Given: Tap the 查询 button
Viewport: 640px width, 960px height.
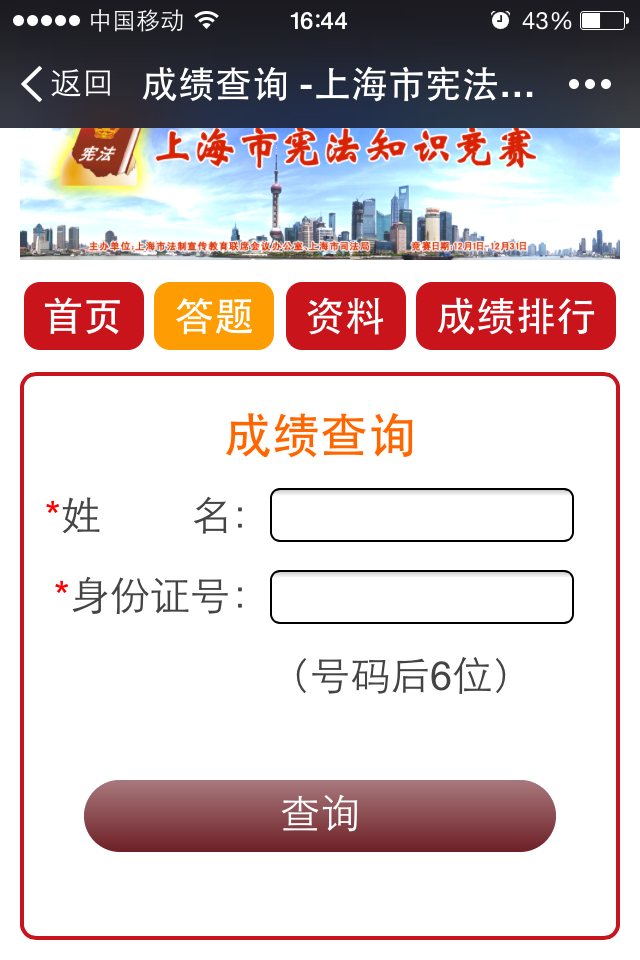Looking at the screenshot, I should [320, 815].
